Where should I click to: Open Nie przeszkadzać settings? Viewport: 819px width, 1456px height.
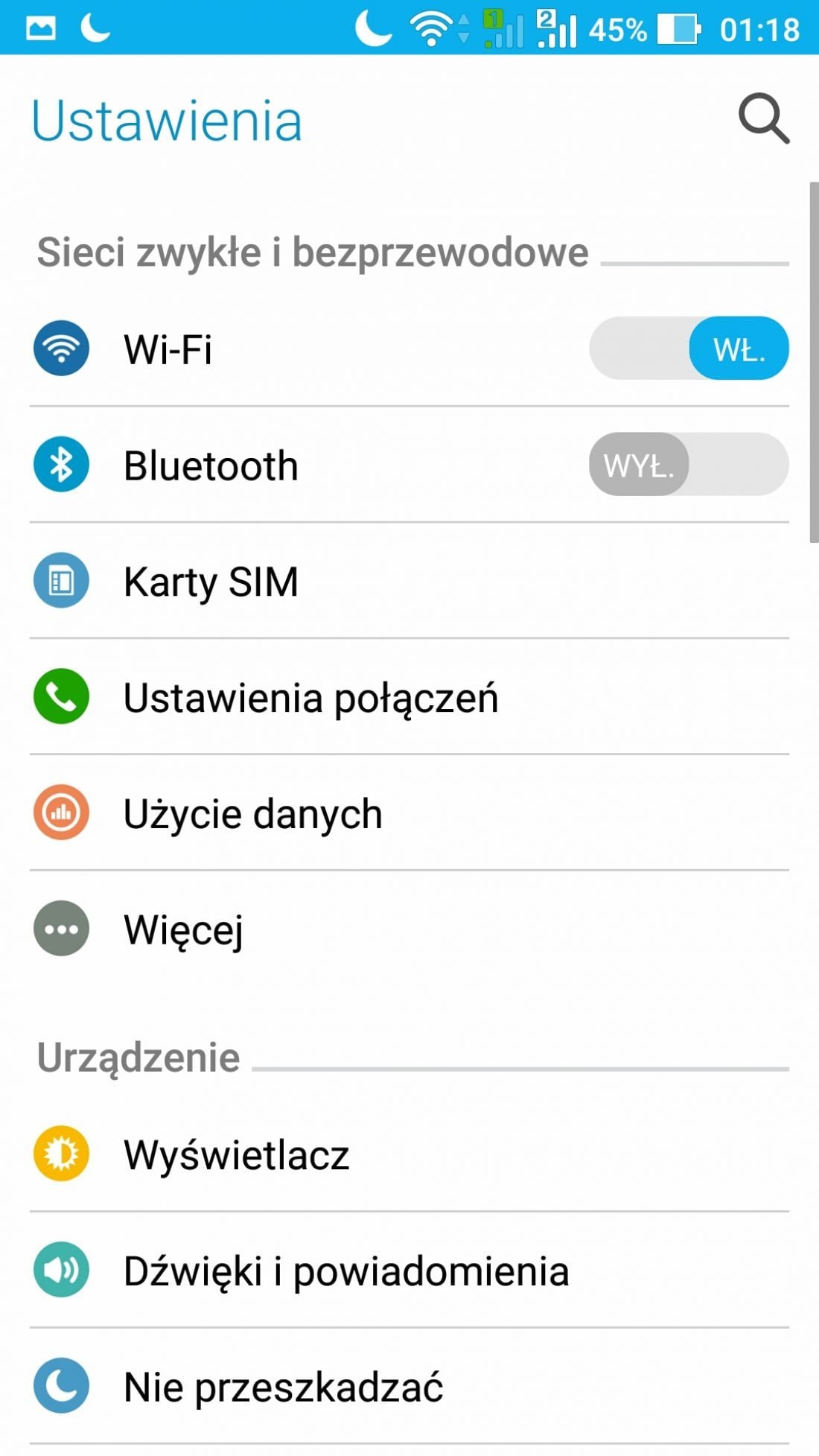pyautogui.click(x=409, y=1387)
